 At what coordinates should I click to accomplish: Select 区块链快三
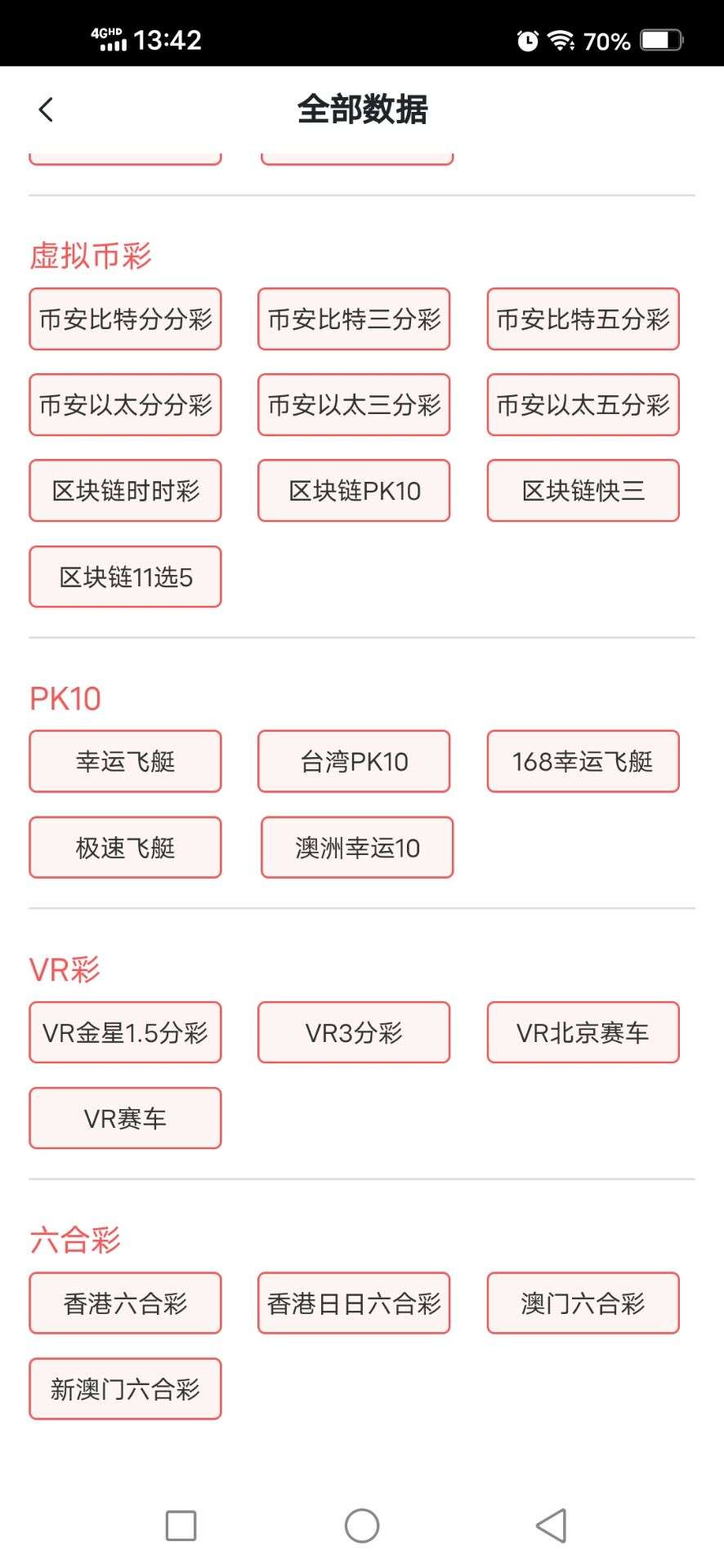point(583,490)
